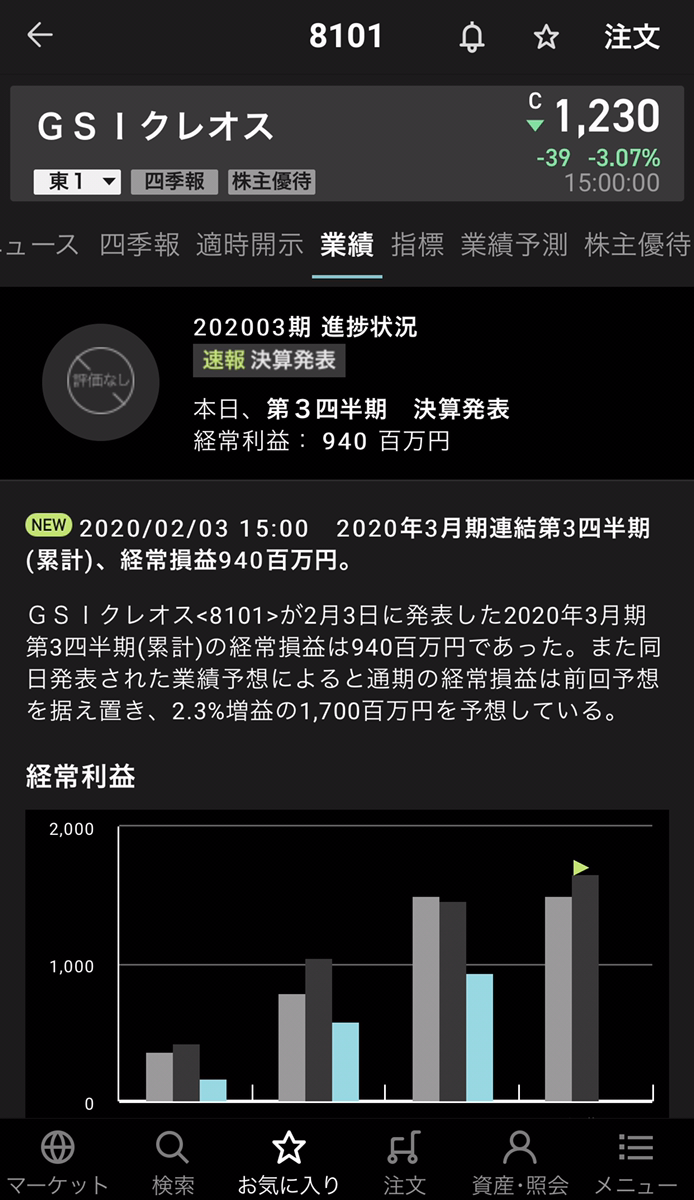Image resolution: width=694 pixels, height=1200 pixels.
Task: Open マーケット in the bottom navigation
Action: tap(58, 1162)
